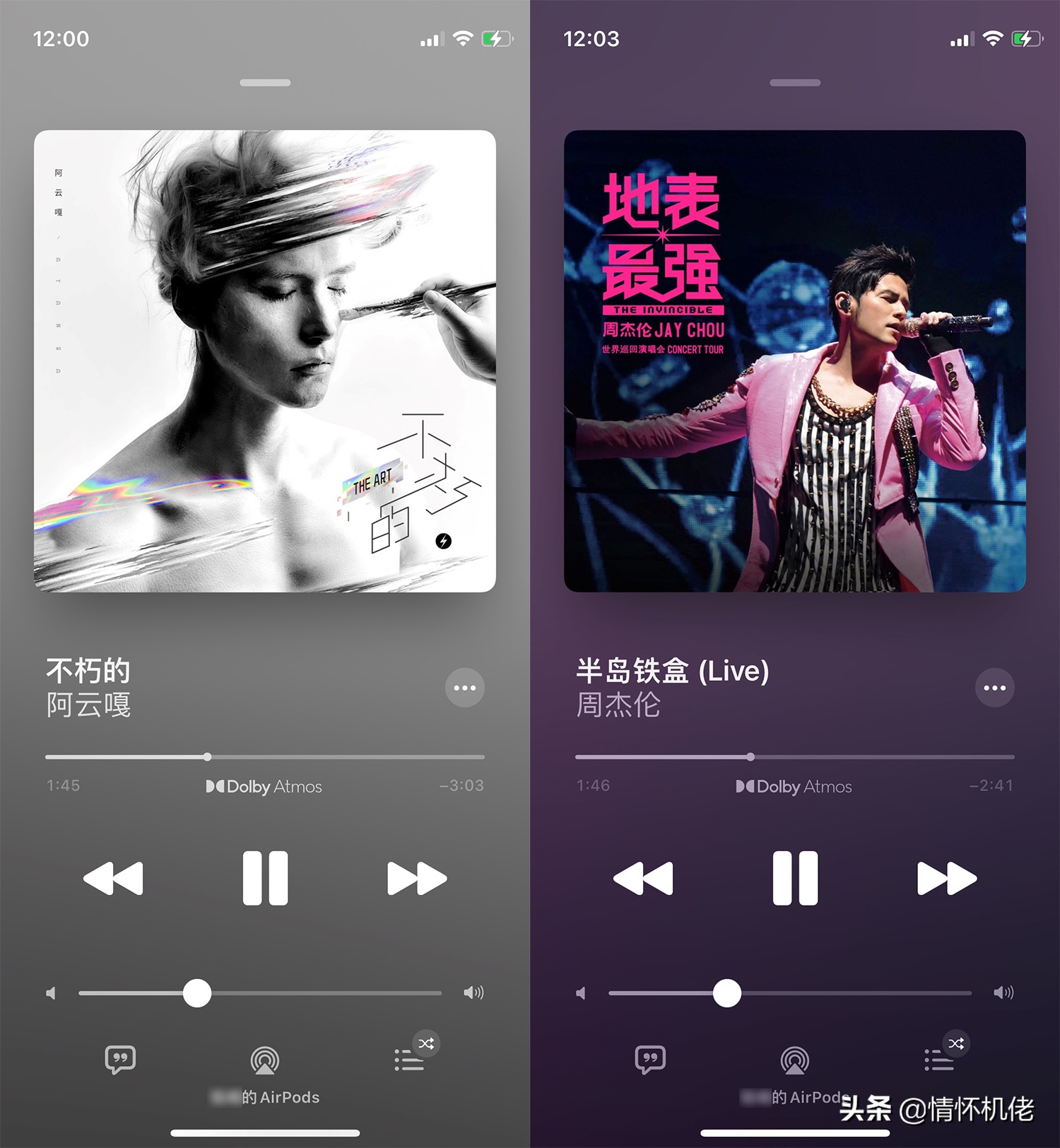Open lyrics view for 不朽的

coord(122,1058)
